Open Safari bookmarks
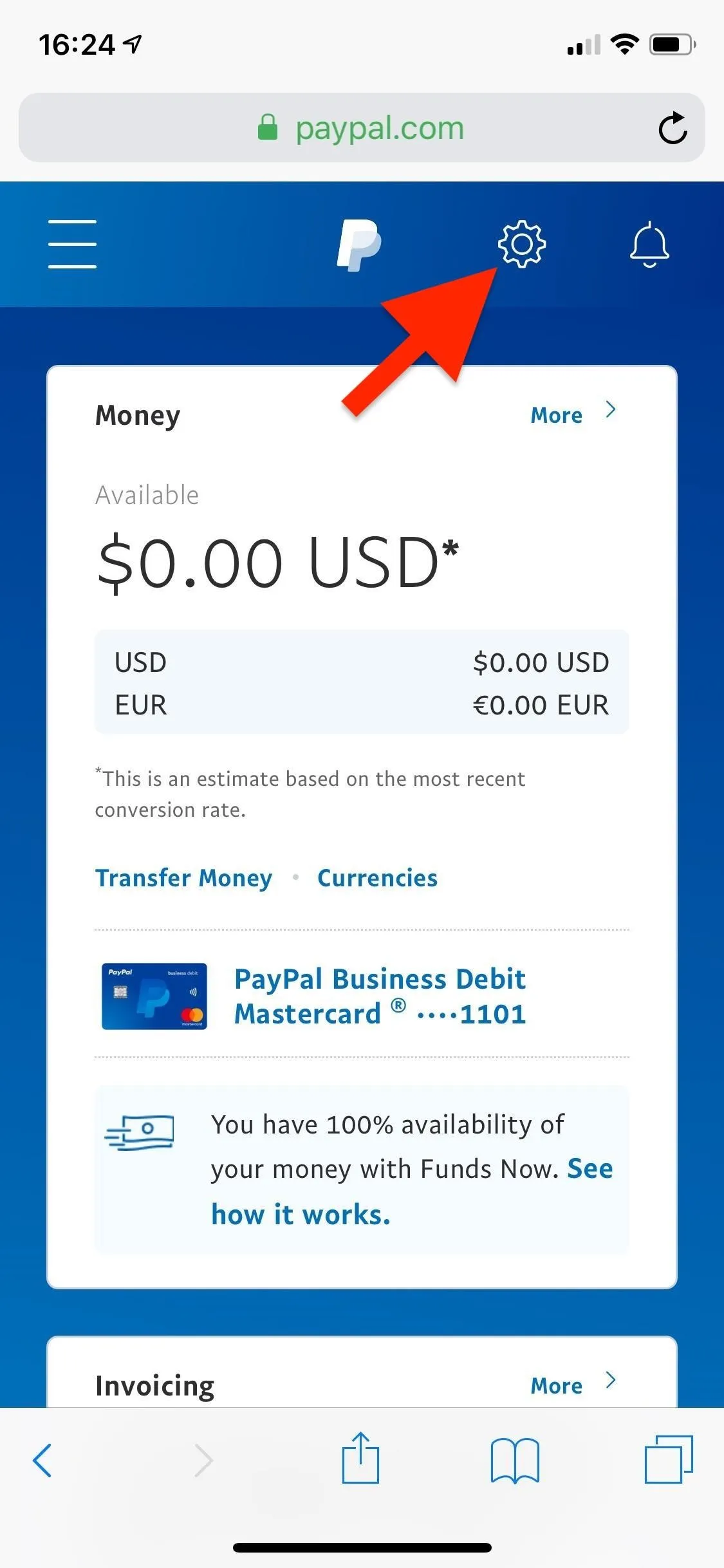The height and width of the screenshot is (1568, 724). coord(515,1461)
